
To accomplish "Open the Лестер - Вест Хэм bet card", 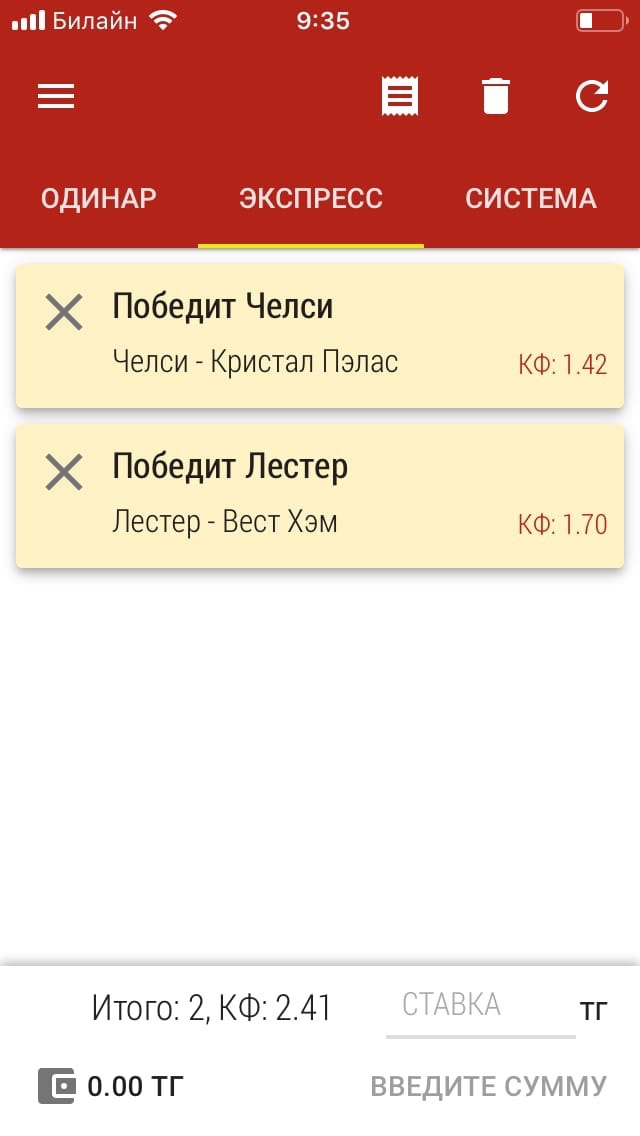I will (320, 496).
